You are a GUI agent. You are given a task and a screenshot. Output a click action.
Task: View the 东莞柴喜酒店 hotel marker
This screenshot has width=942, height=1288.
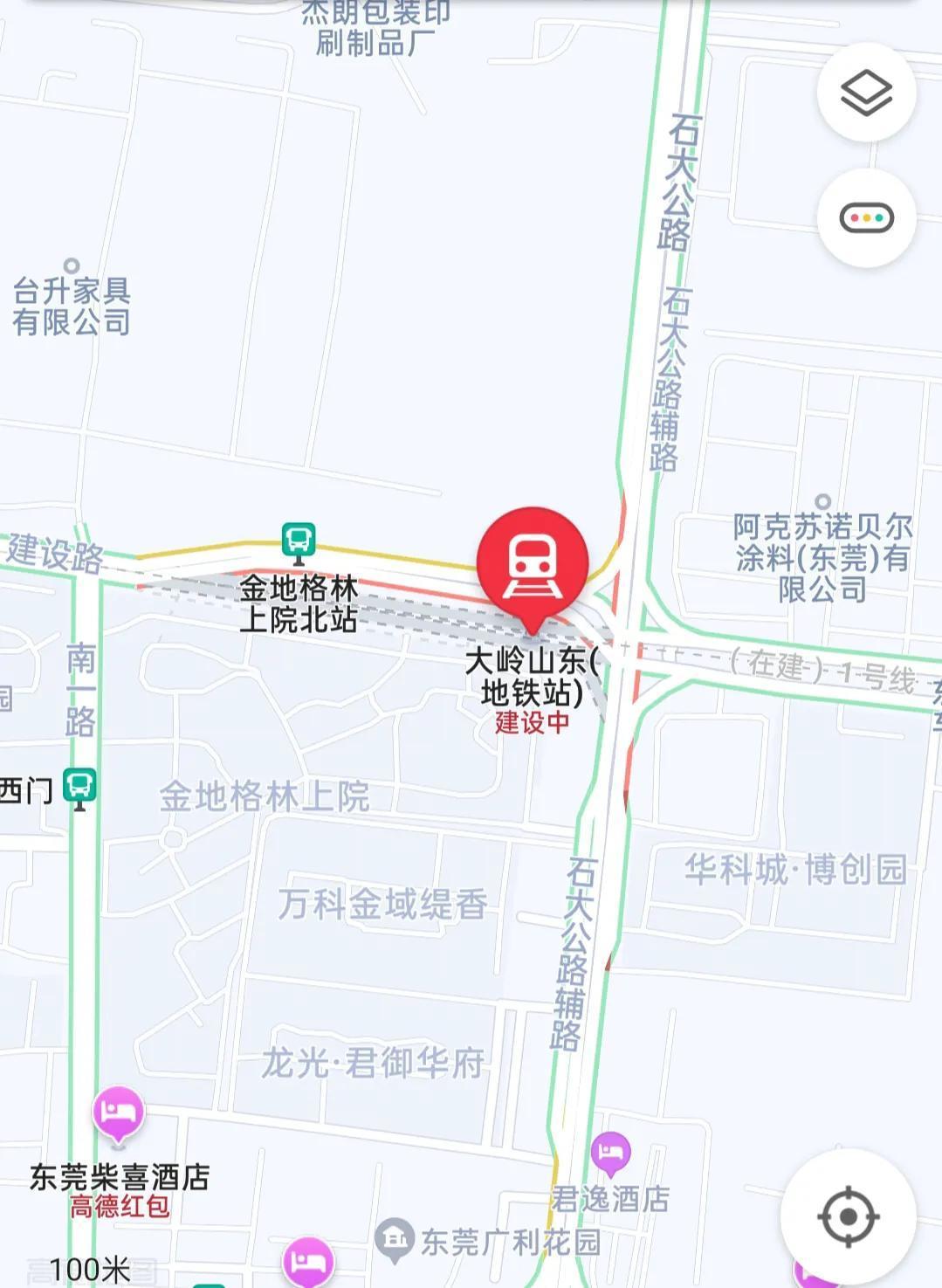(118, 1113)
